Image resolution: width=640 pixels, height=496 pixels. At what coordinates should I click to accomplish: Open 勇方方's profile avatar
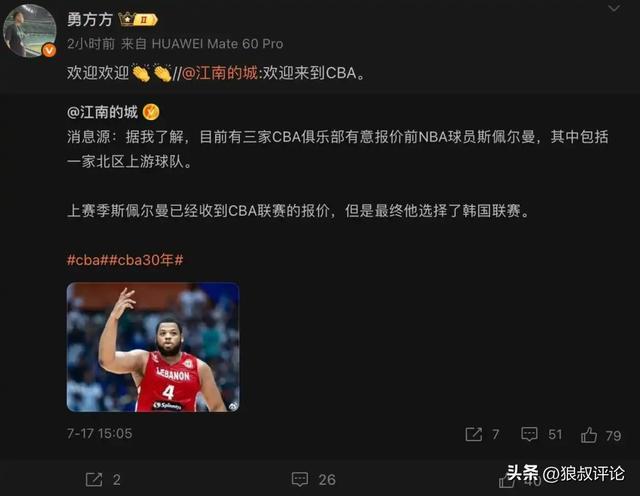click(x=29, y=31)
